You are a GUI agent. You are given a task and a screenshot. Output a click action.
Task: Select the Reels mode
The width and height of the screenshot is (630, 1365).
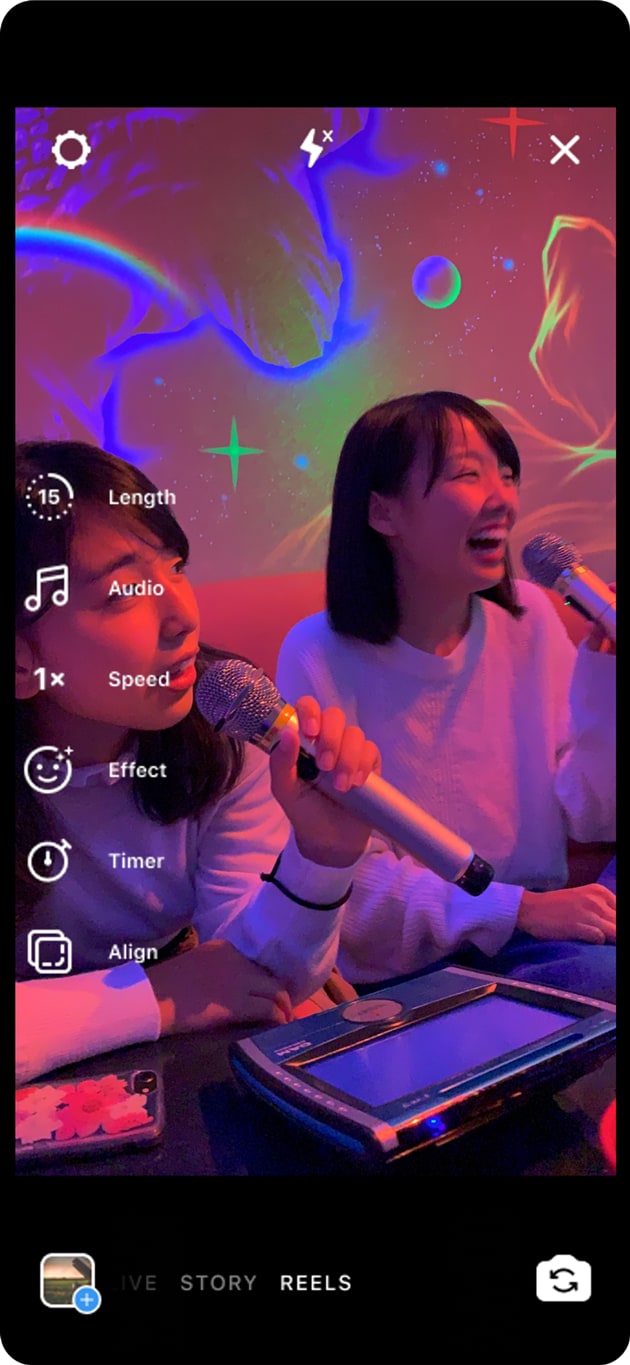point(316,1283)
